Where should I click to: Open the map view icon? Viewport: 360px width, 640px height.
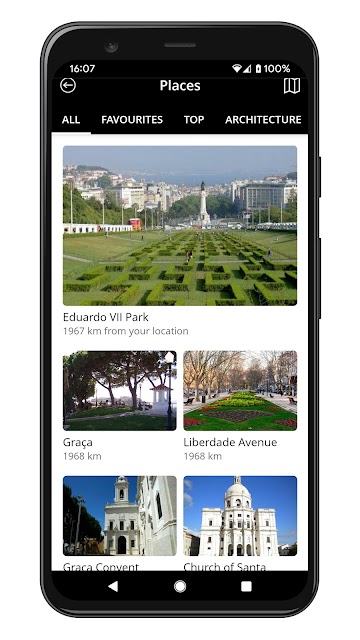292,86
